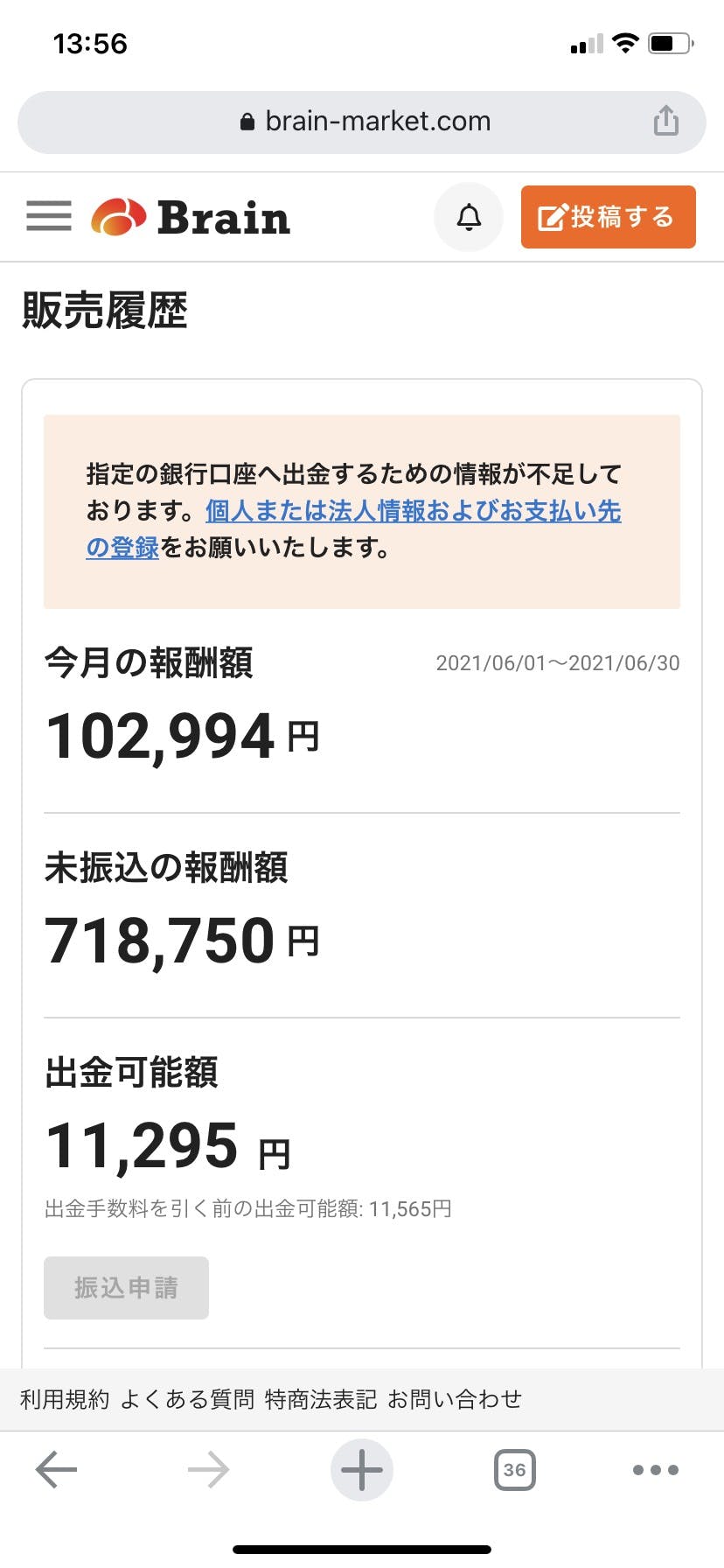Share the page from the address bar

pos(666,121)
